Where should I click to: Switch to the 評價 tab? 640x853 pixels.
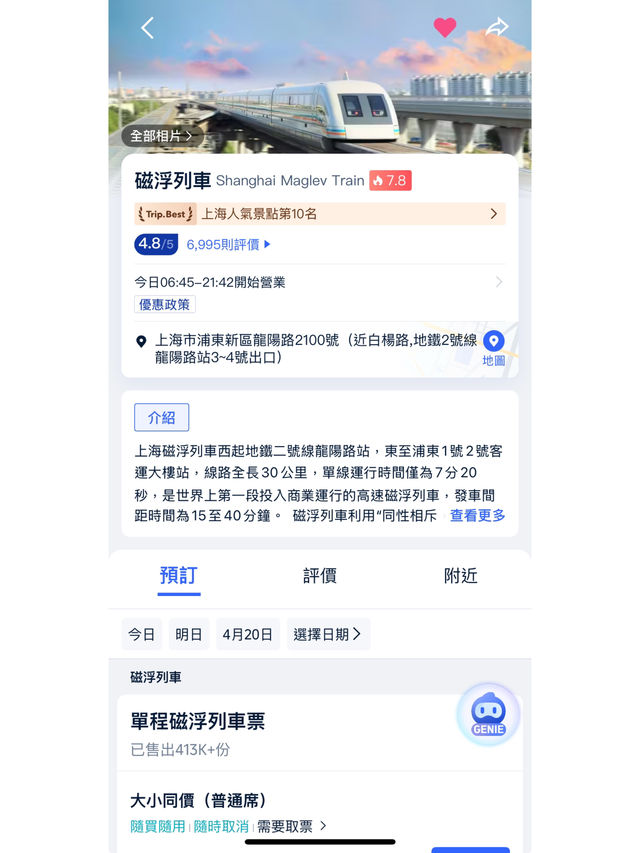pyautogui.click(x=319, y=576)
